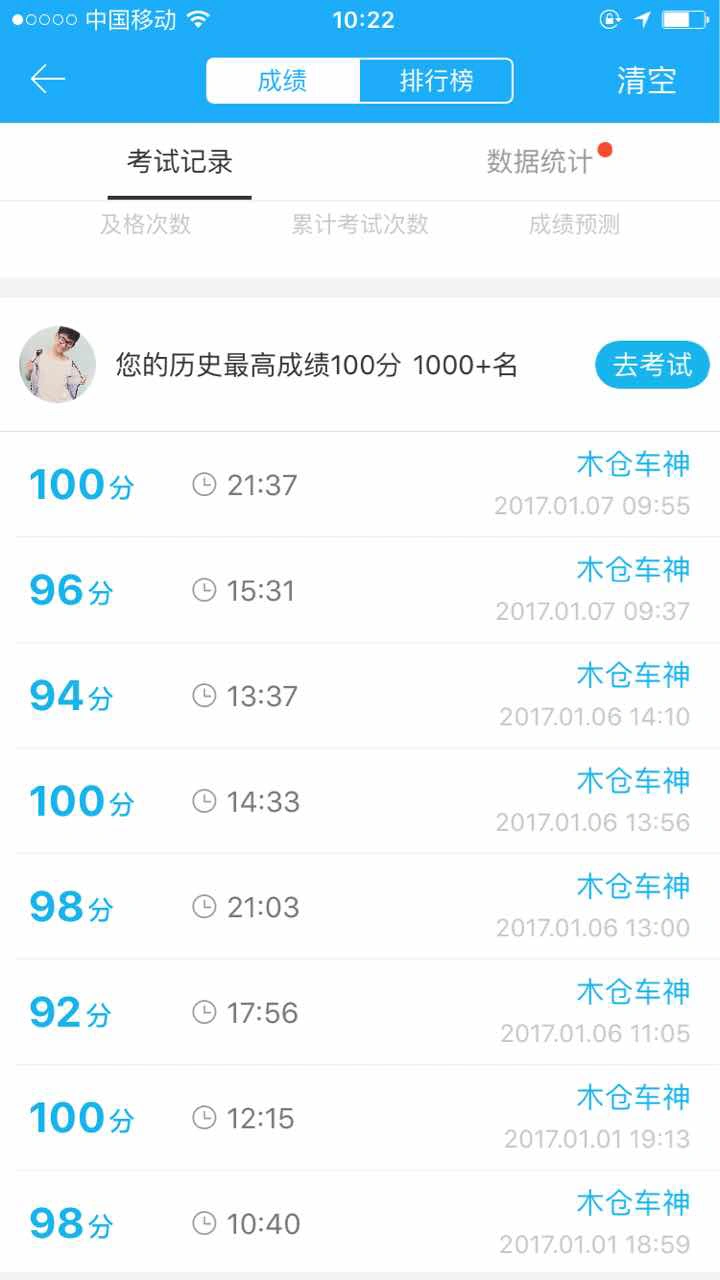Viewport: 720px width, 1280px height.
Task: Go back with the arrow icon
Action: click(48, 80)
